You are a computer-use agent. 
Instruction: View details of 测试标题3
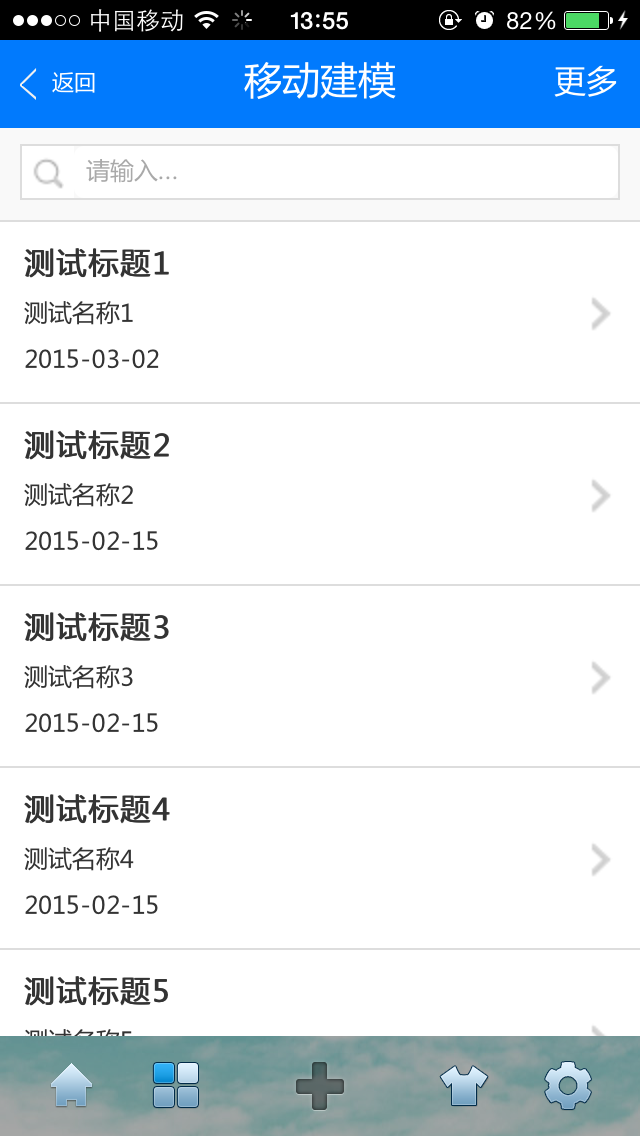(x=320, y=676)
